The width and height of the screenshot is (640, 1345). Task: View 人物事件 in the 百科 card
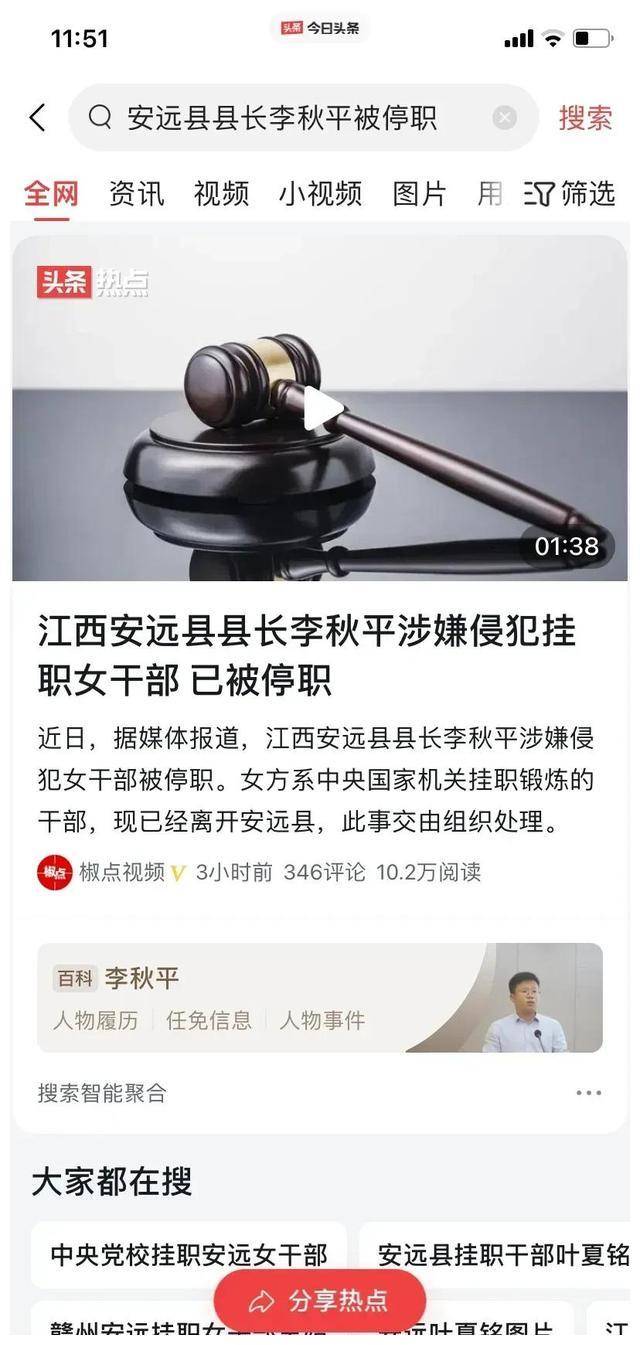coord(322,1021)
